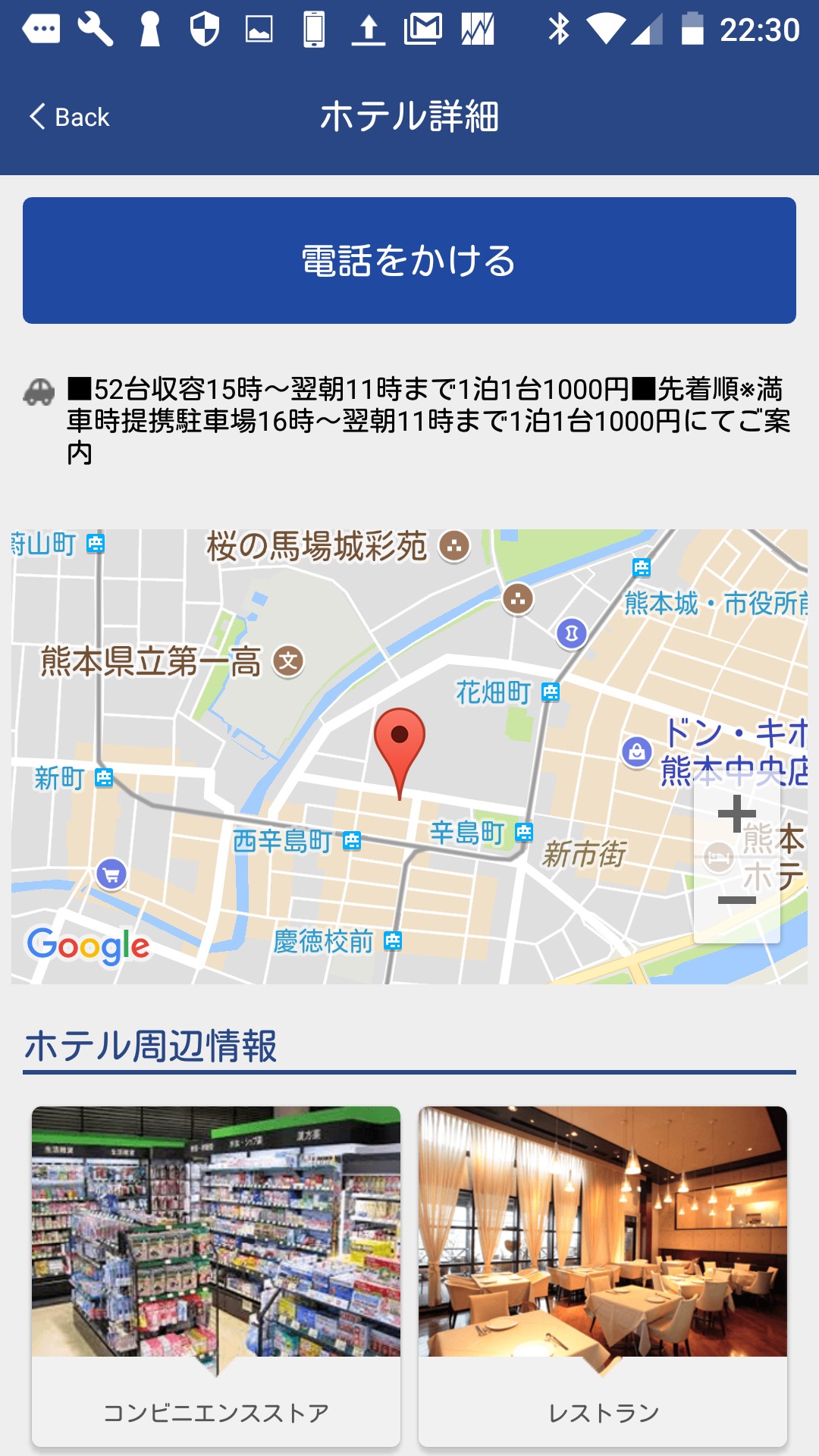Zoom in on the map
Screen dimensions: 819x1456
point(736,814)
